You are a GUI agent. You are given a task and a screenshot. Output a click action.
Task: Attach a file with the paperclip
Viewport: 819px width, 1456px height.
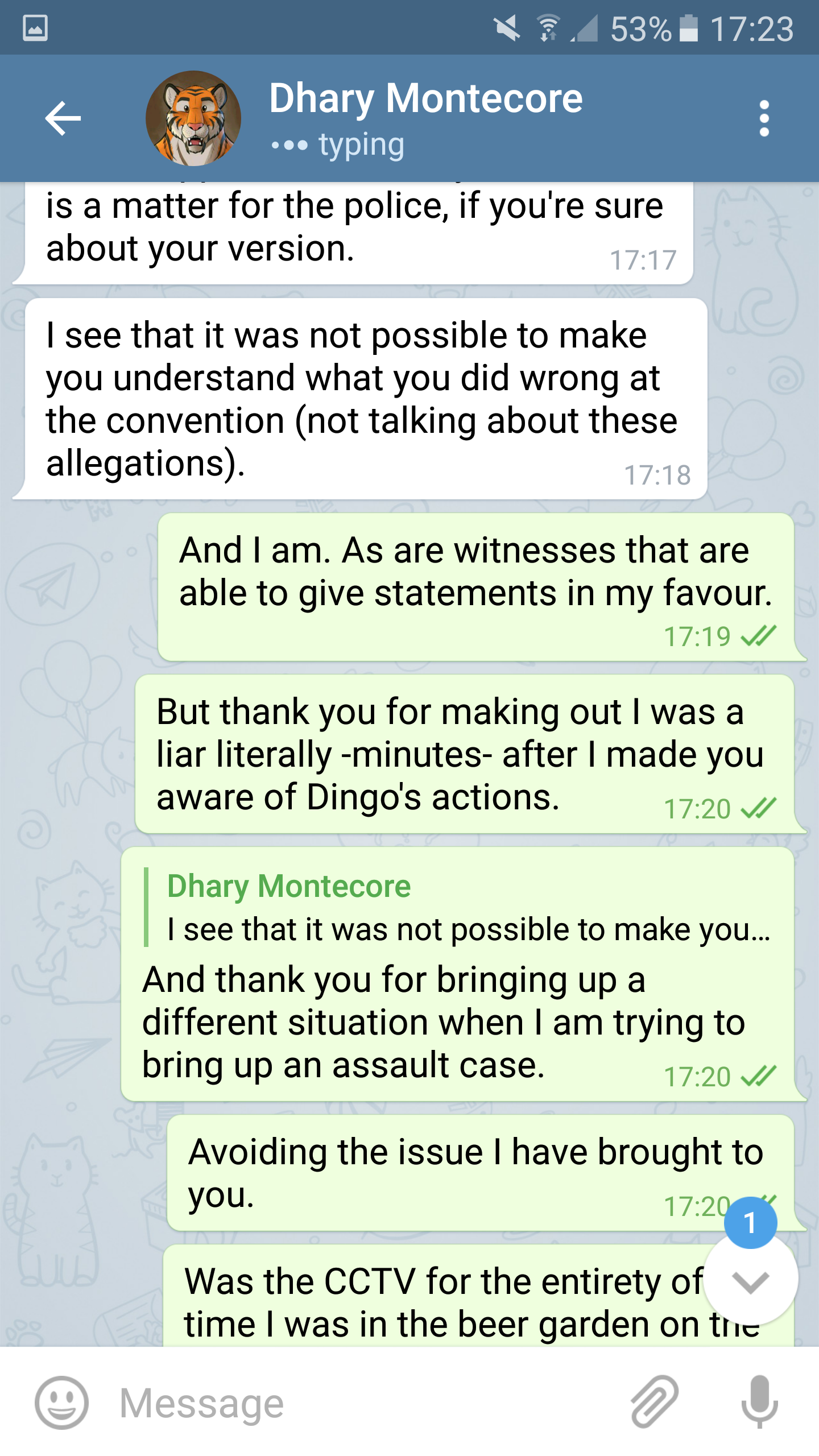point(655,1403)
